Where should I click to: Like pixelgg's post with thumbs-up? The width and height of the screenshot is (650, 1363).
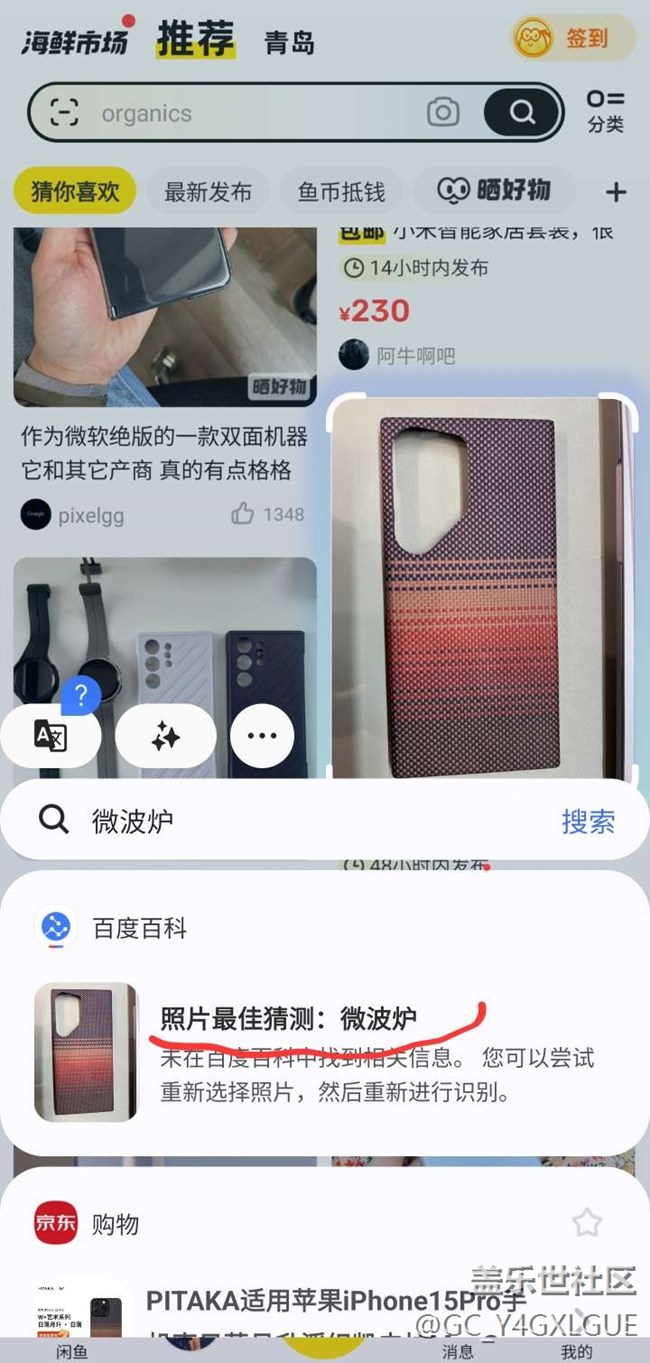(243, 514)
